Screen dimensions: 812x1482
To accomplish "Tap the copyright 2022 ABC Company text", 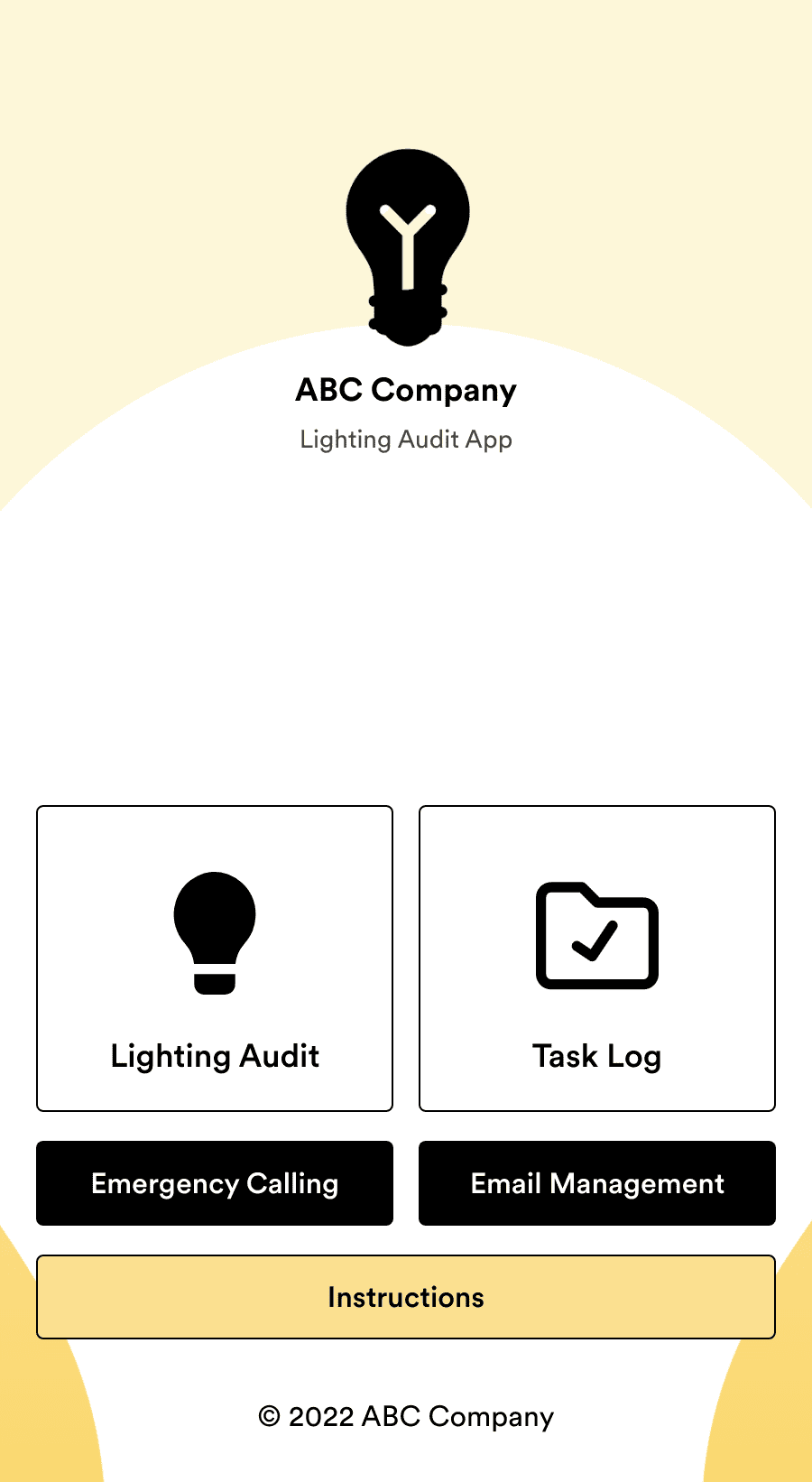I will 405,1417.
